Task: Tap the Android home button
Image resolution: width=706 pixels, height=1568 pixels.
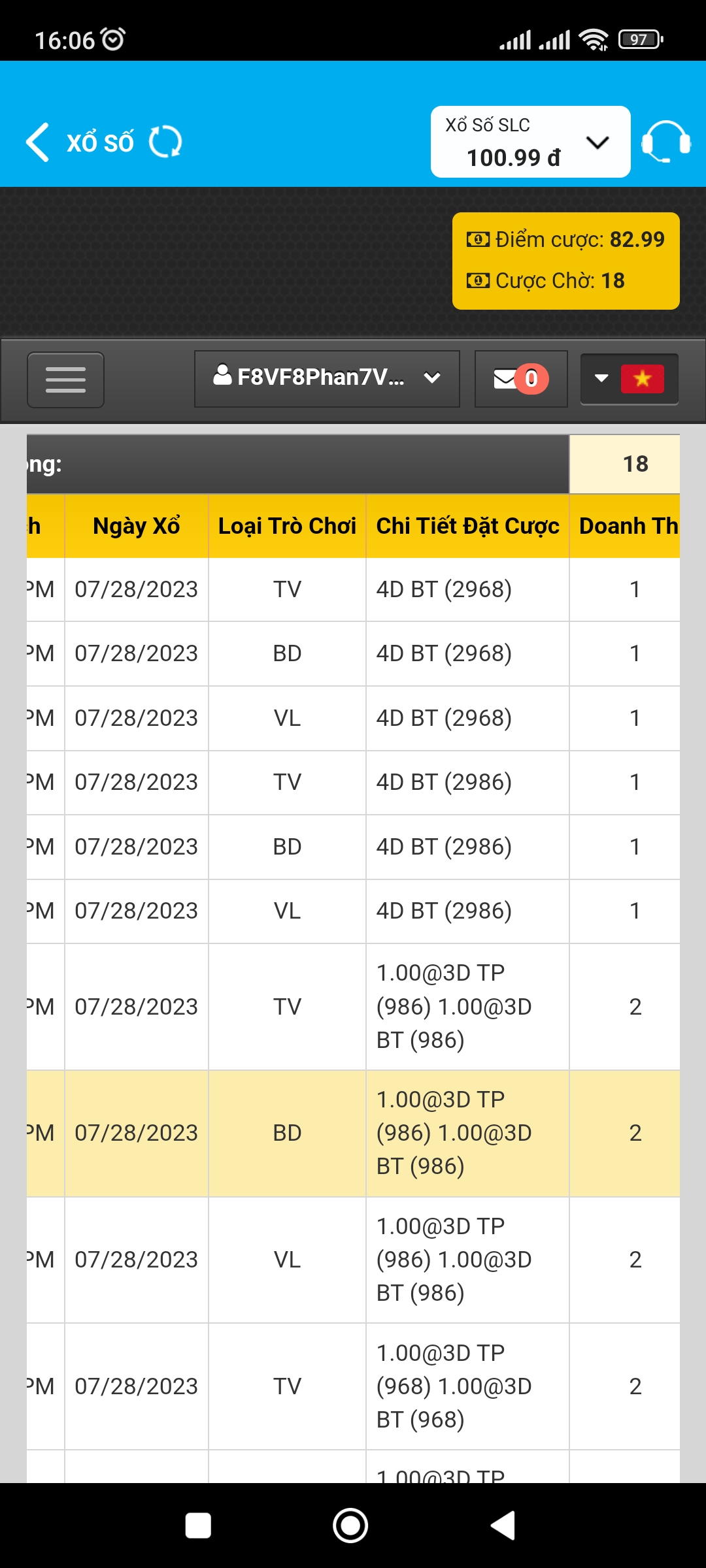Action: (350, 1526)
